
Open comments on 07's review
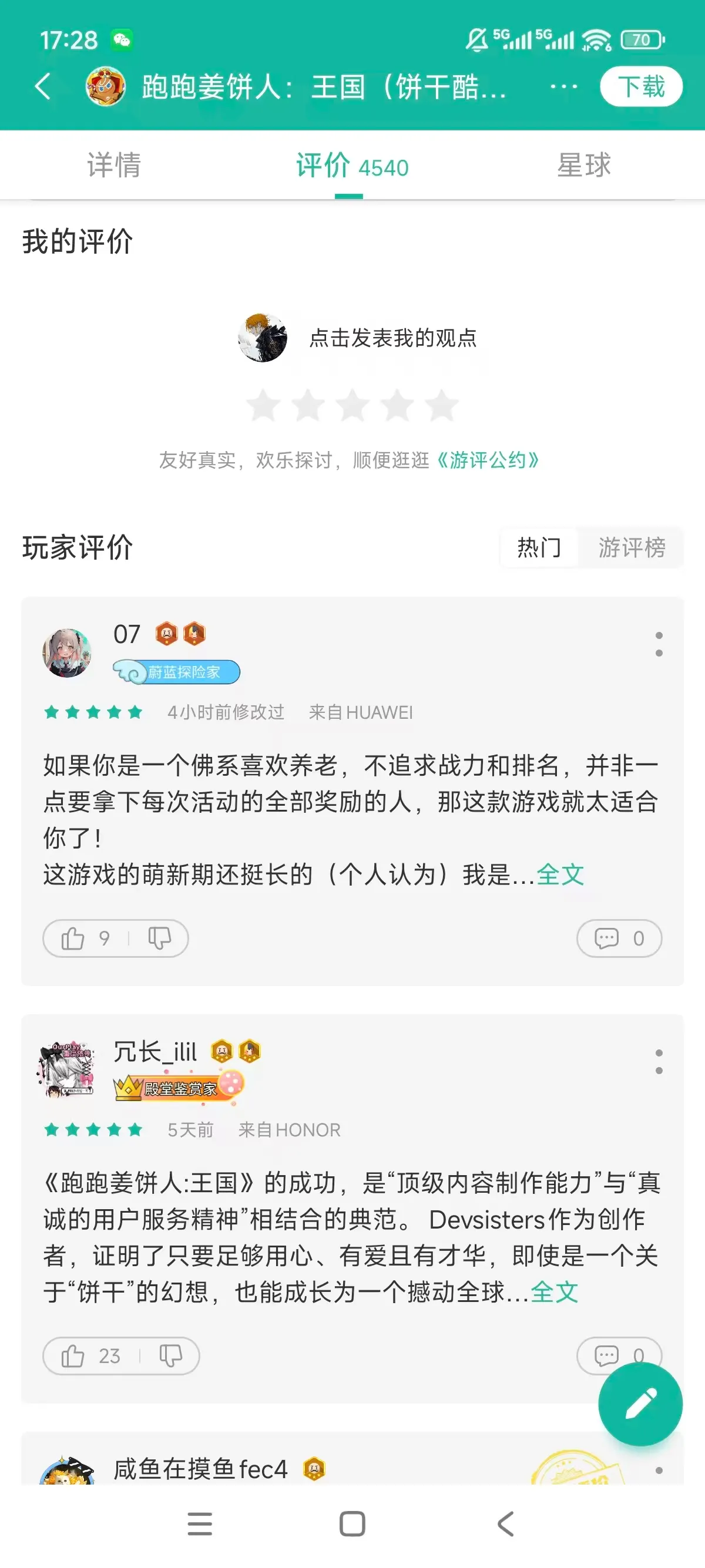(x=619, y=938)
